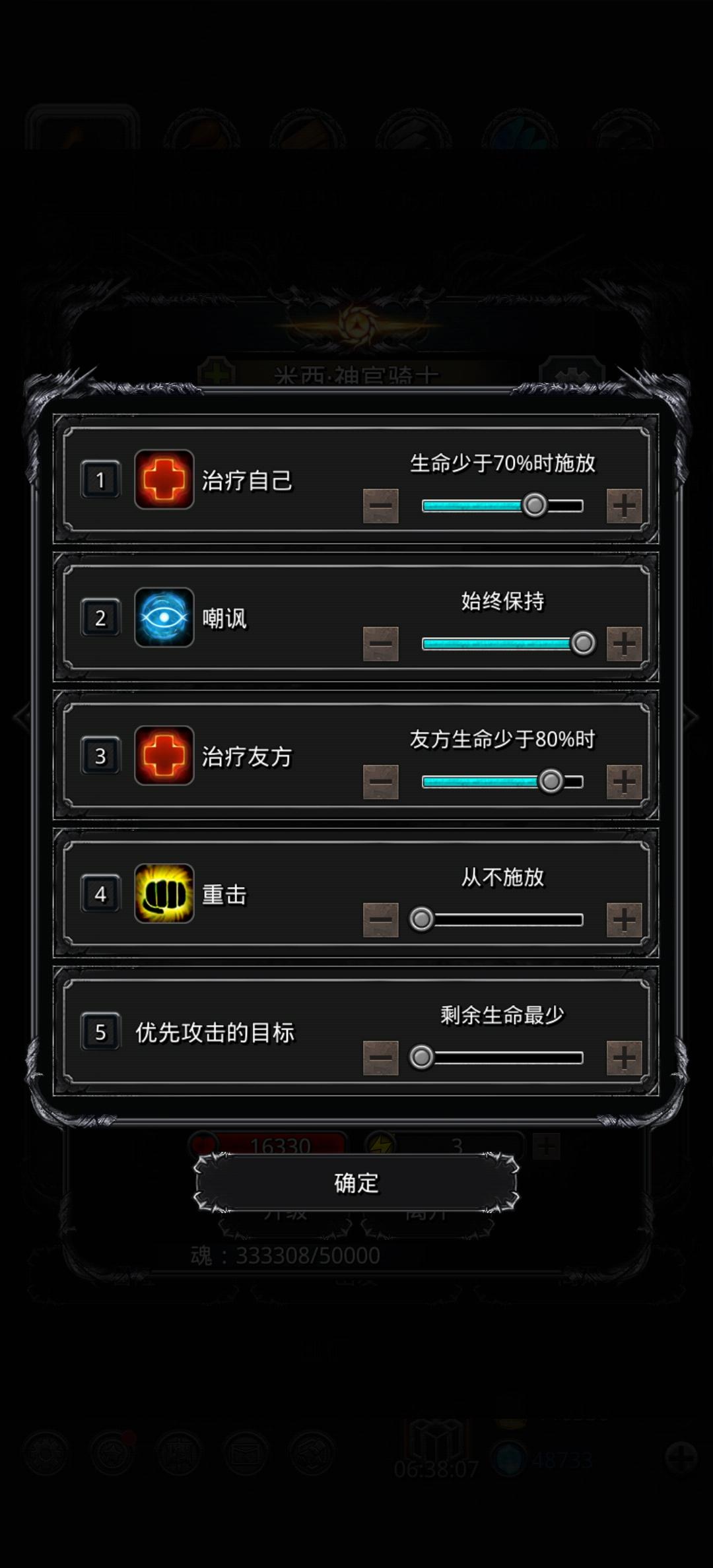Click the 重击 fist skill icon
Screen dimensions: 713x1568
[x=165, y=895]
